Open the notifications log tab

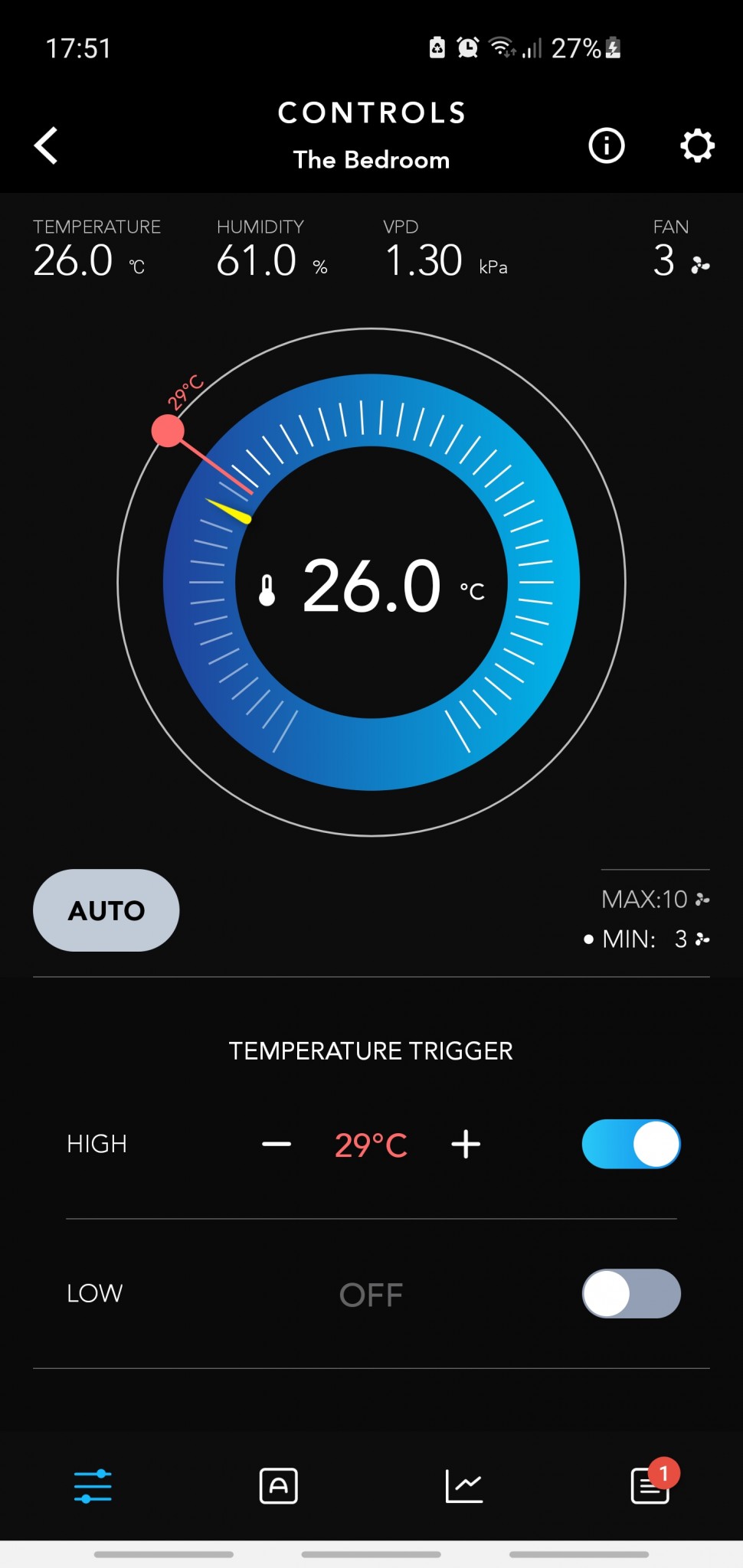click(x=650, y=1486)
